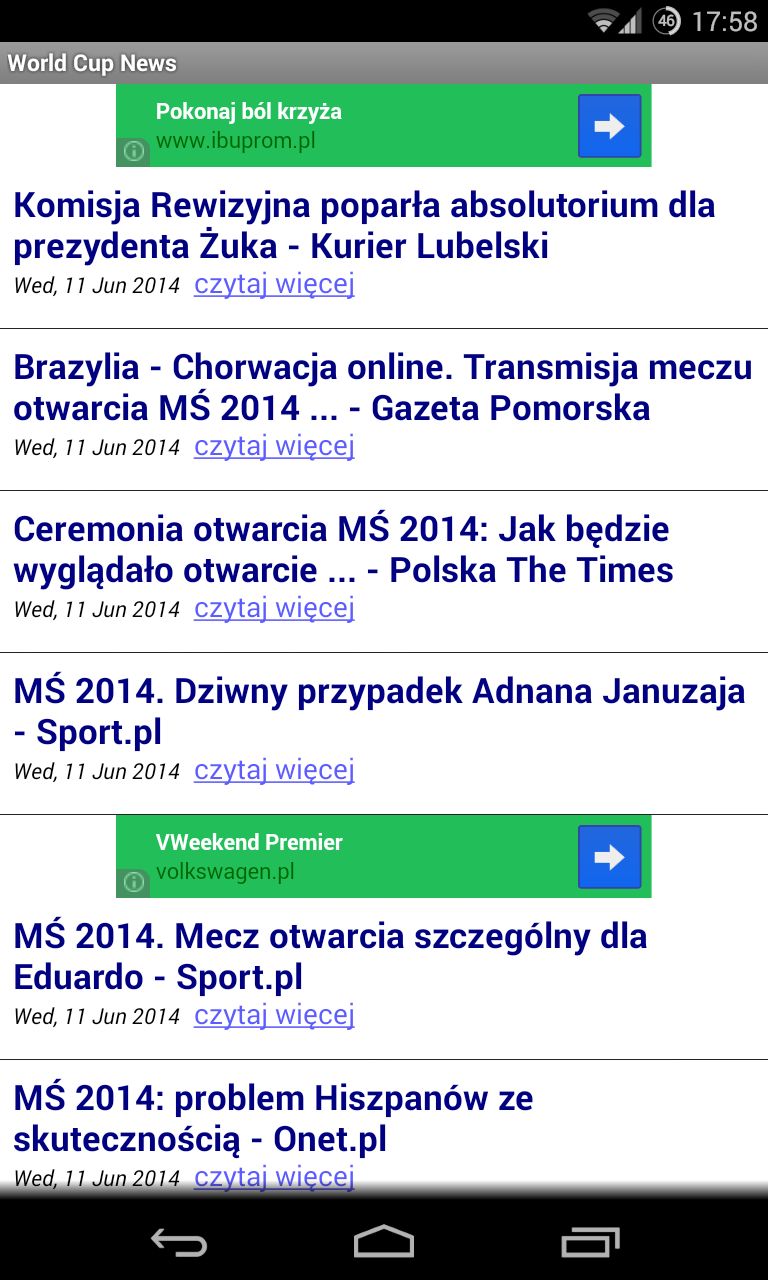The width and height of the screenshot is (768, 1280).
Task: Return to the home screen
Action: coord(384,1242)
